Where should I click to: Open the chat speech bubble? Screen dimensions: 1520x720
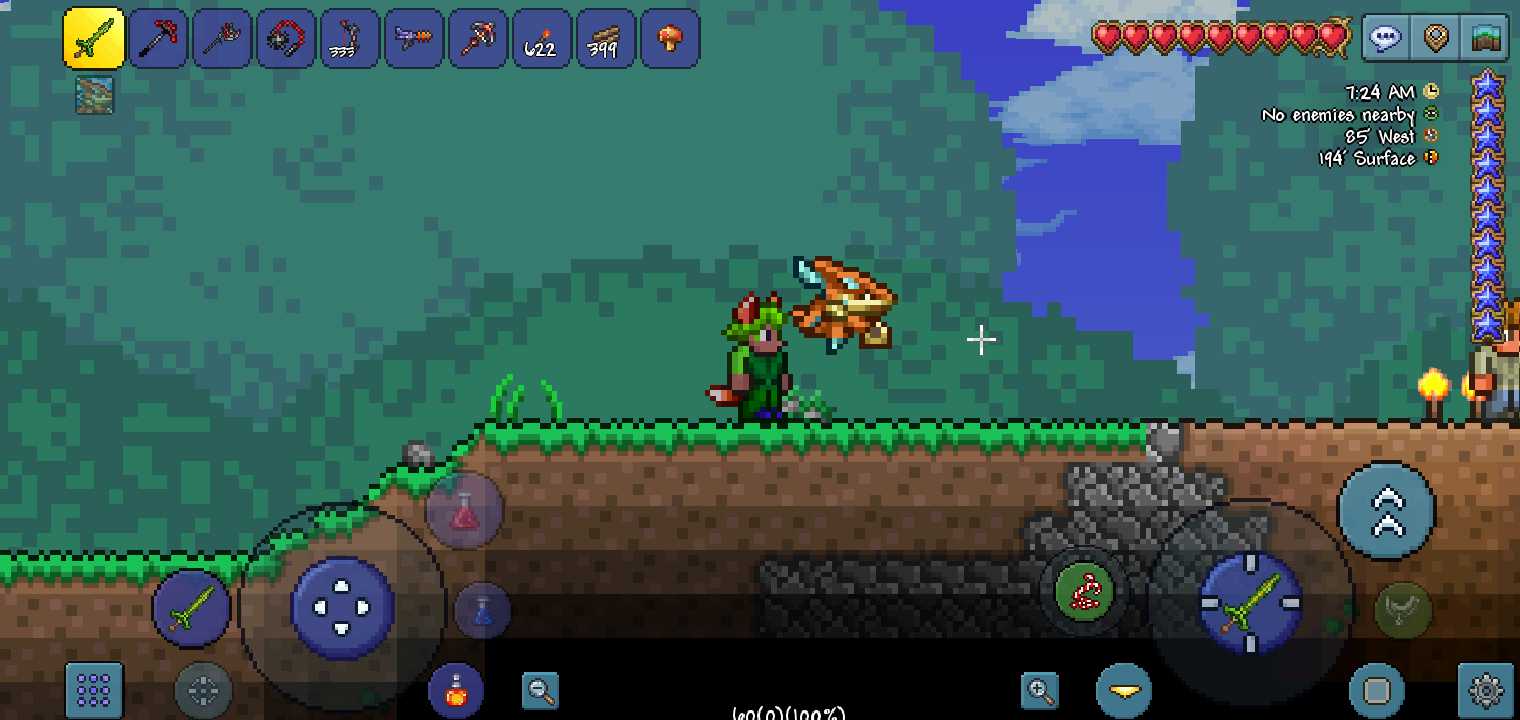click(1386, 39)
